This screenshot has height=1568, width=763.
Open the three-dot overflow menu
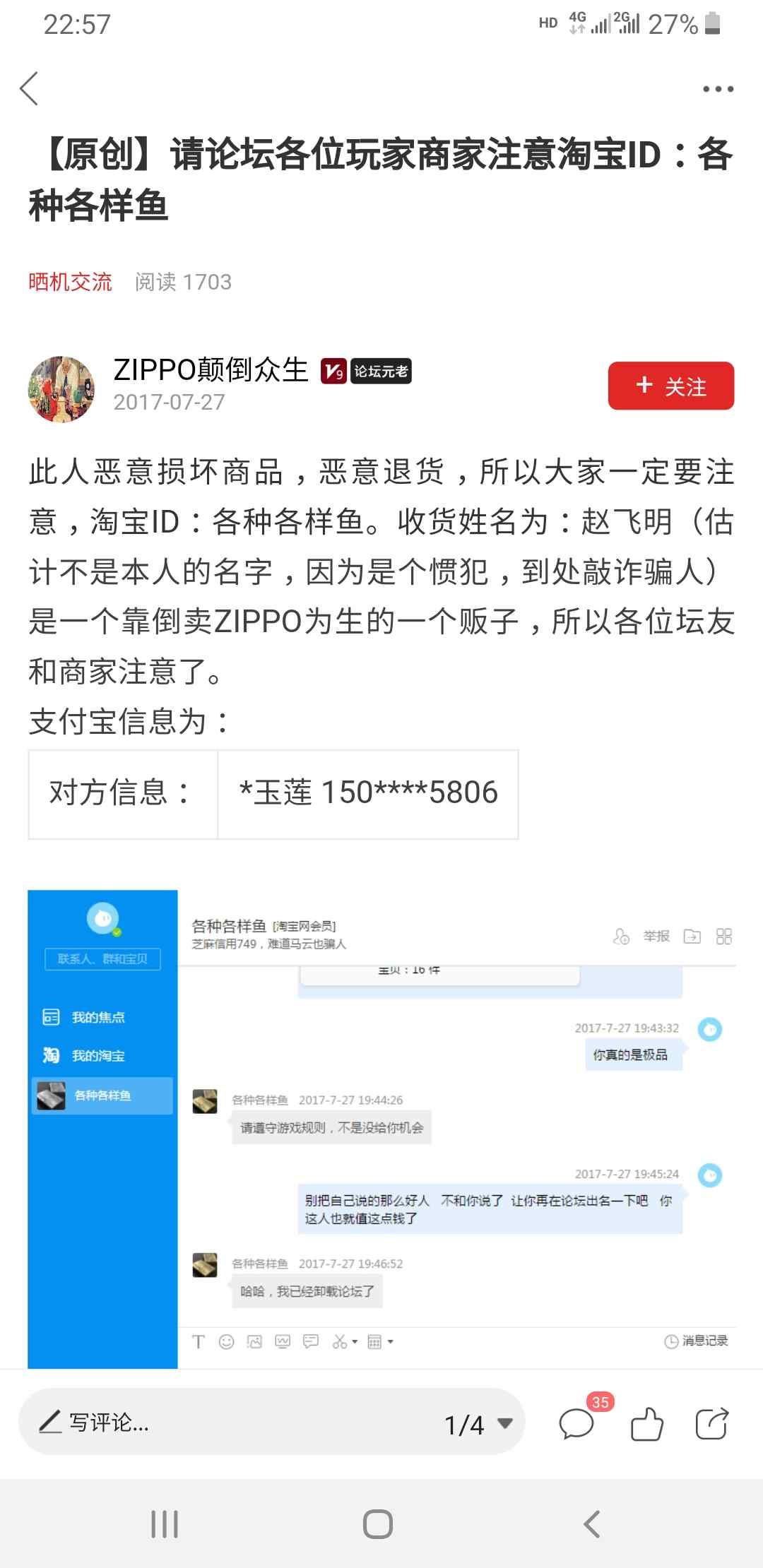coord(718,89)
